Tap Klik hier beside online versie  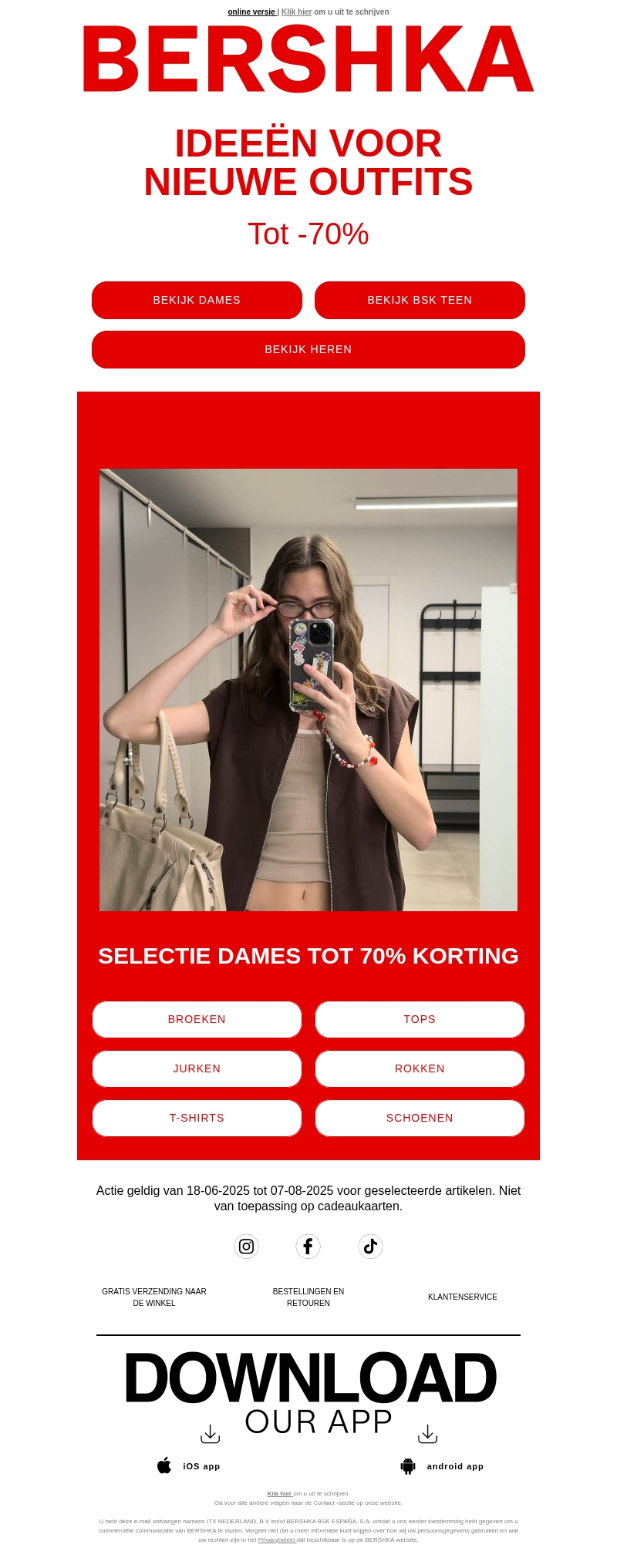pyautogui.click(x=296, y=12)
